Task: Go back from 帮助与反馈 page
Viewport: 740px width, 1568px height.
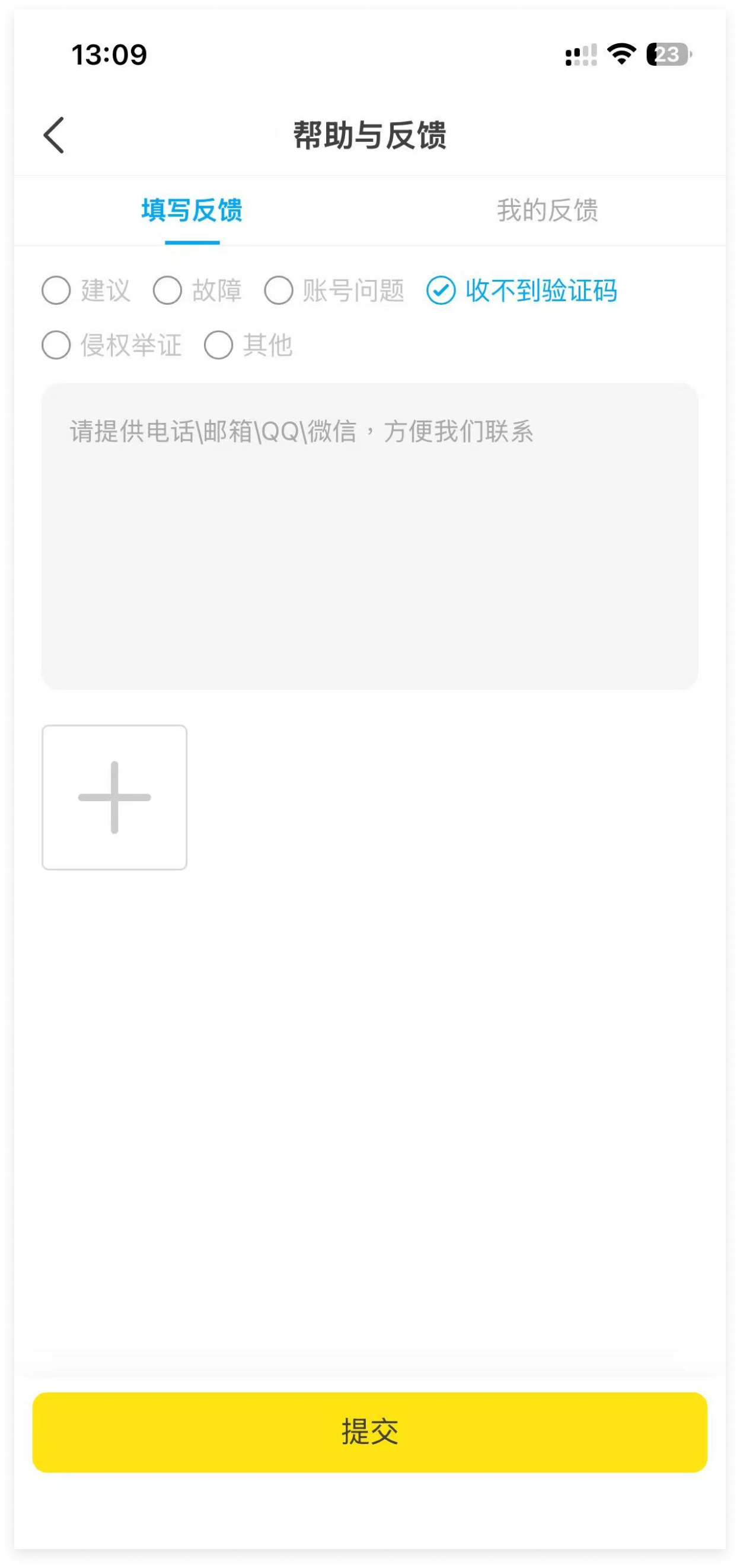Action: [54, 135]
